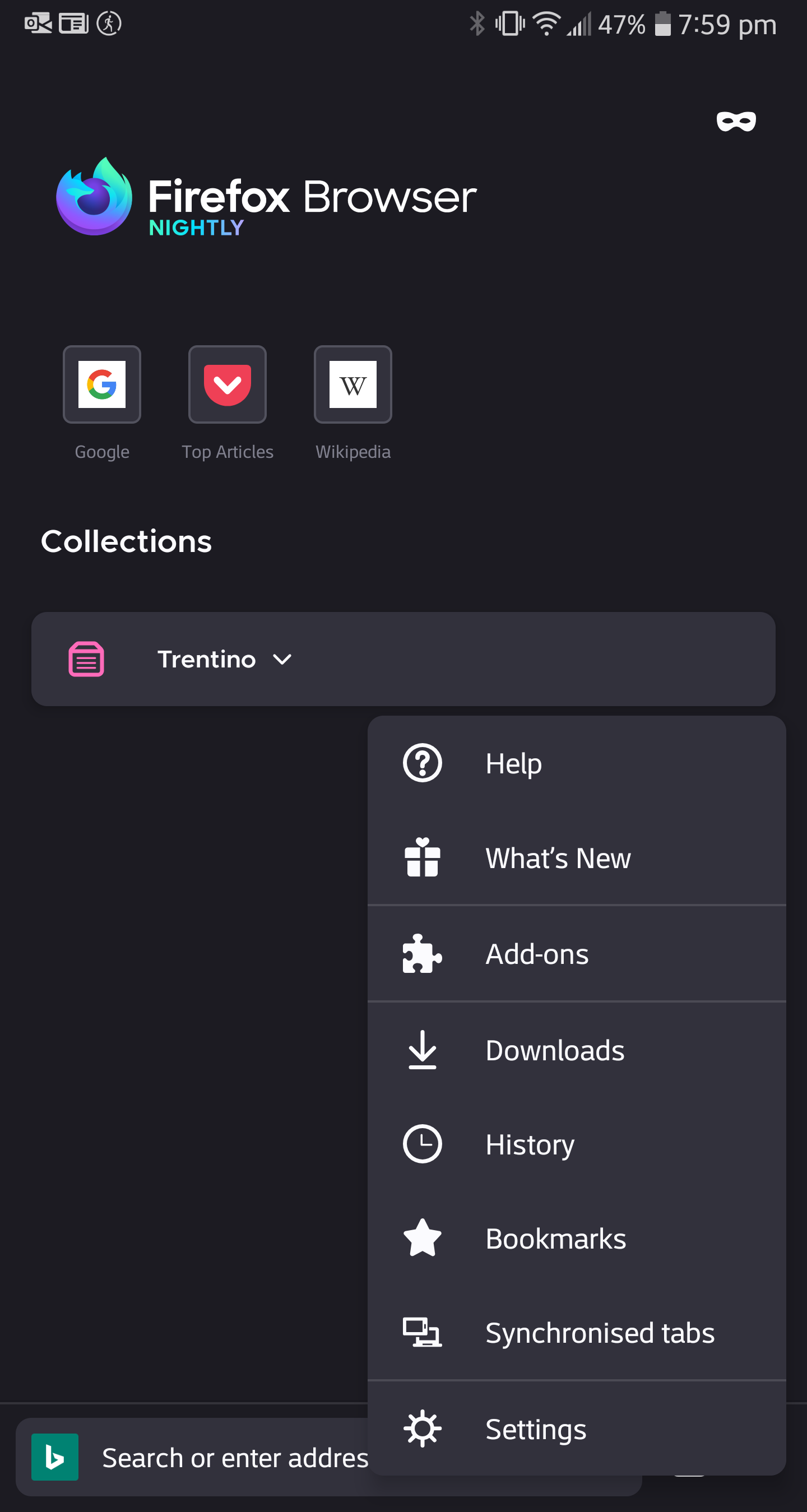Open the Wikipedia top site
The image size is (807, 1512).
click(353, 384)
